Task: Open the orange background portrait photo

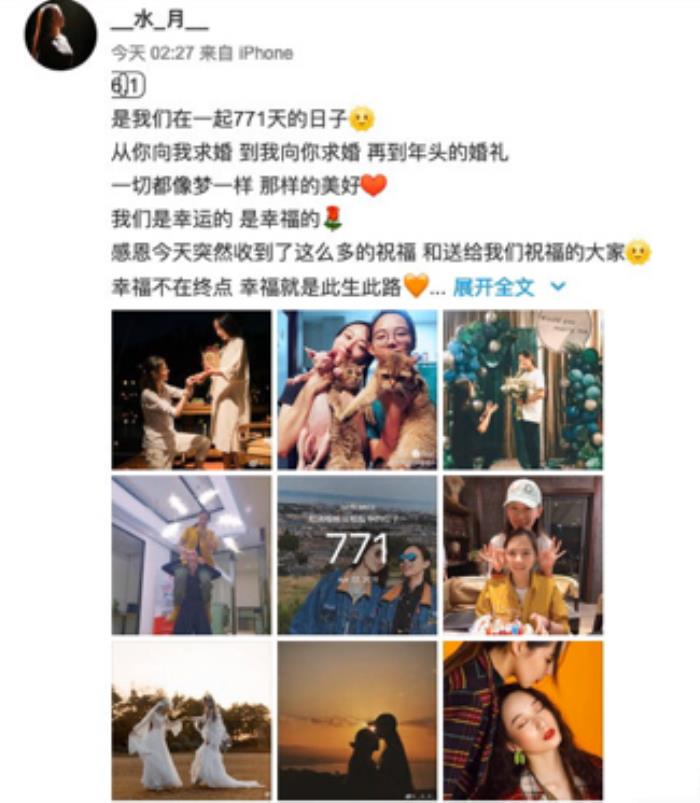Action: (x=523, y=720)
